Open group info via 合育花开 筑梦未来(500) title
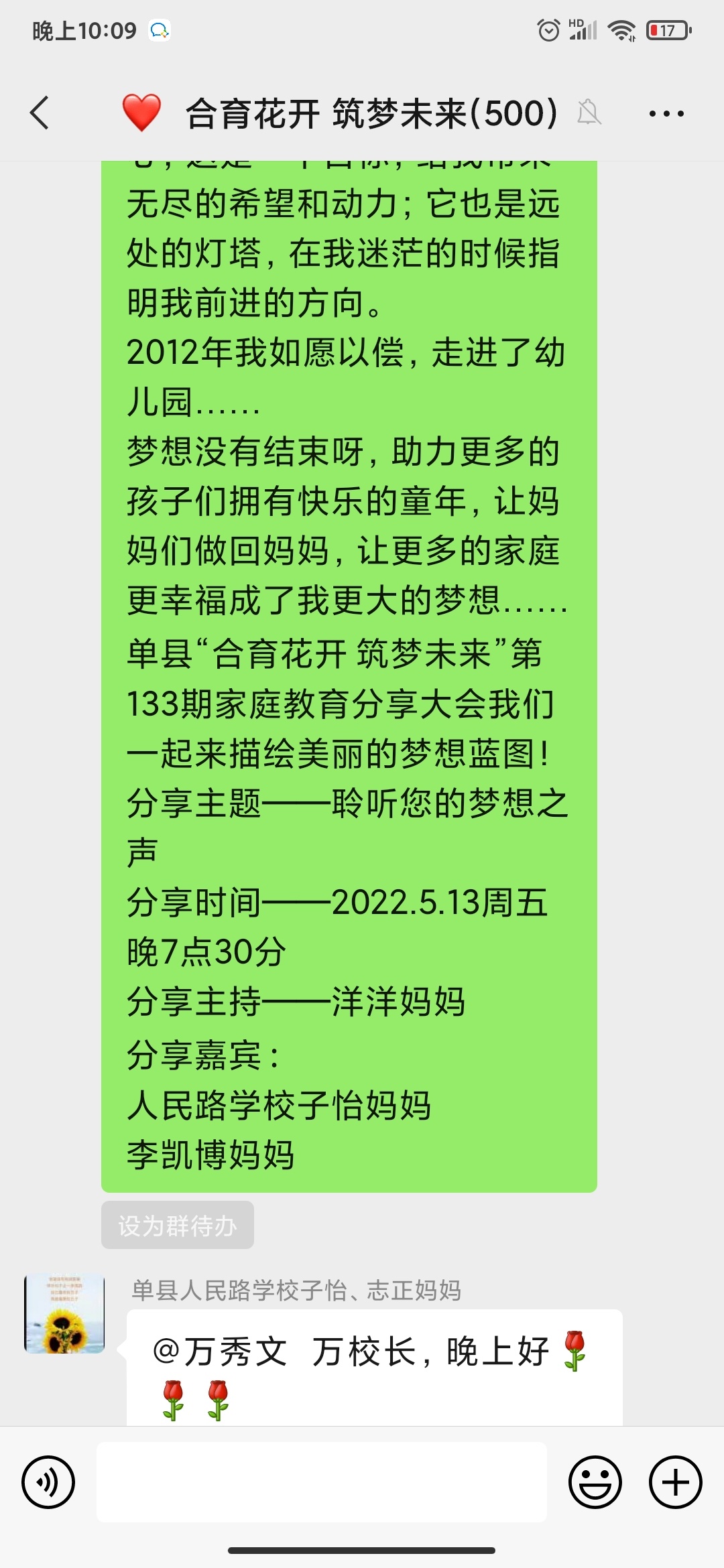The width and height of the screenshot is (724, 1568). coord(369,114)
